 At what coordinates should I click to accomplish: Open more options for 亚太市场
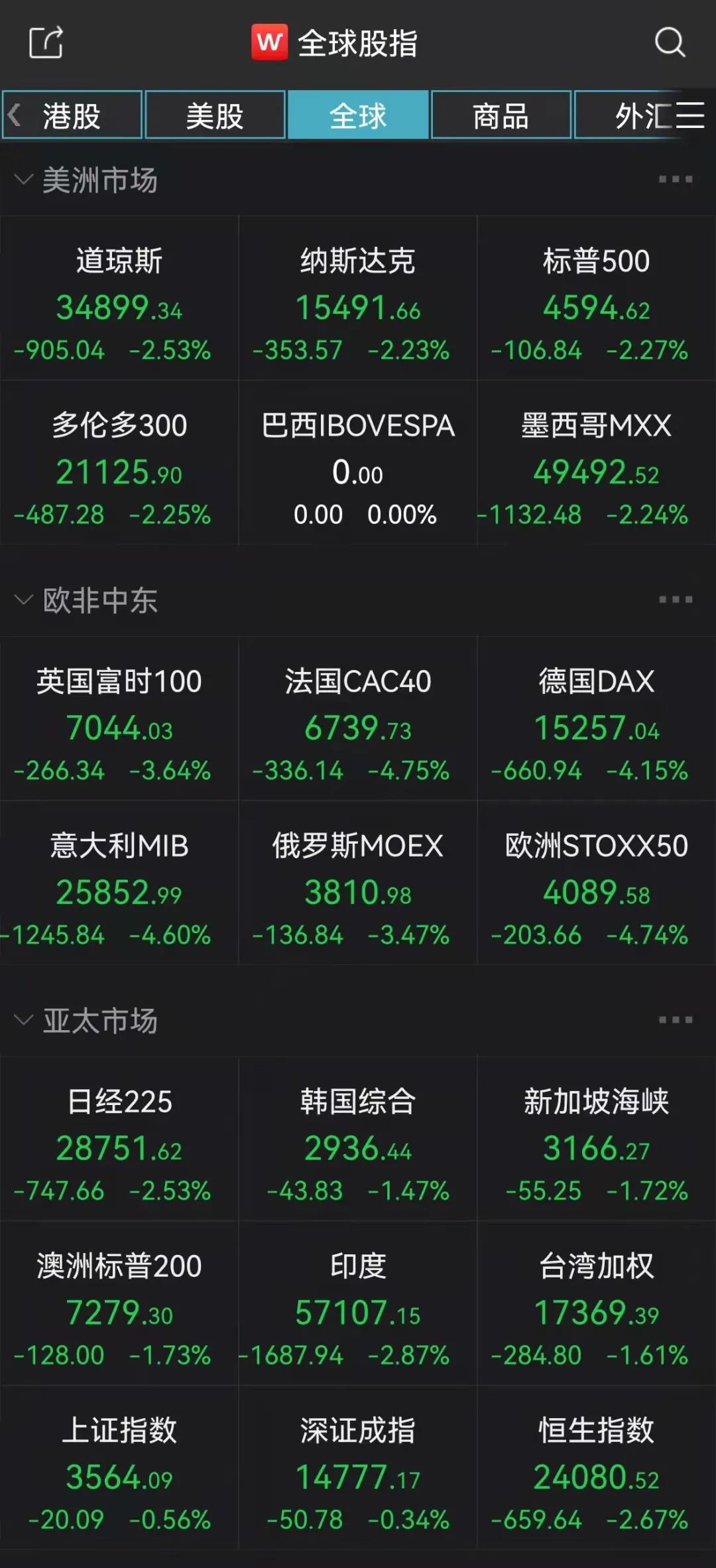click(x=675, y=1020)
